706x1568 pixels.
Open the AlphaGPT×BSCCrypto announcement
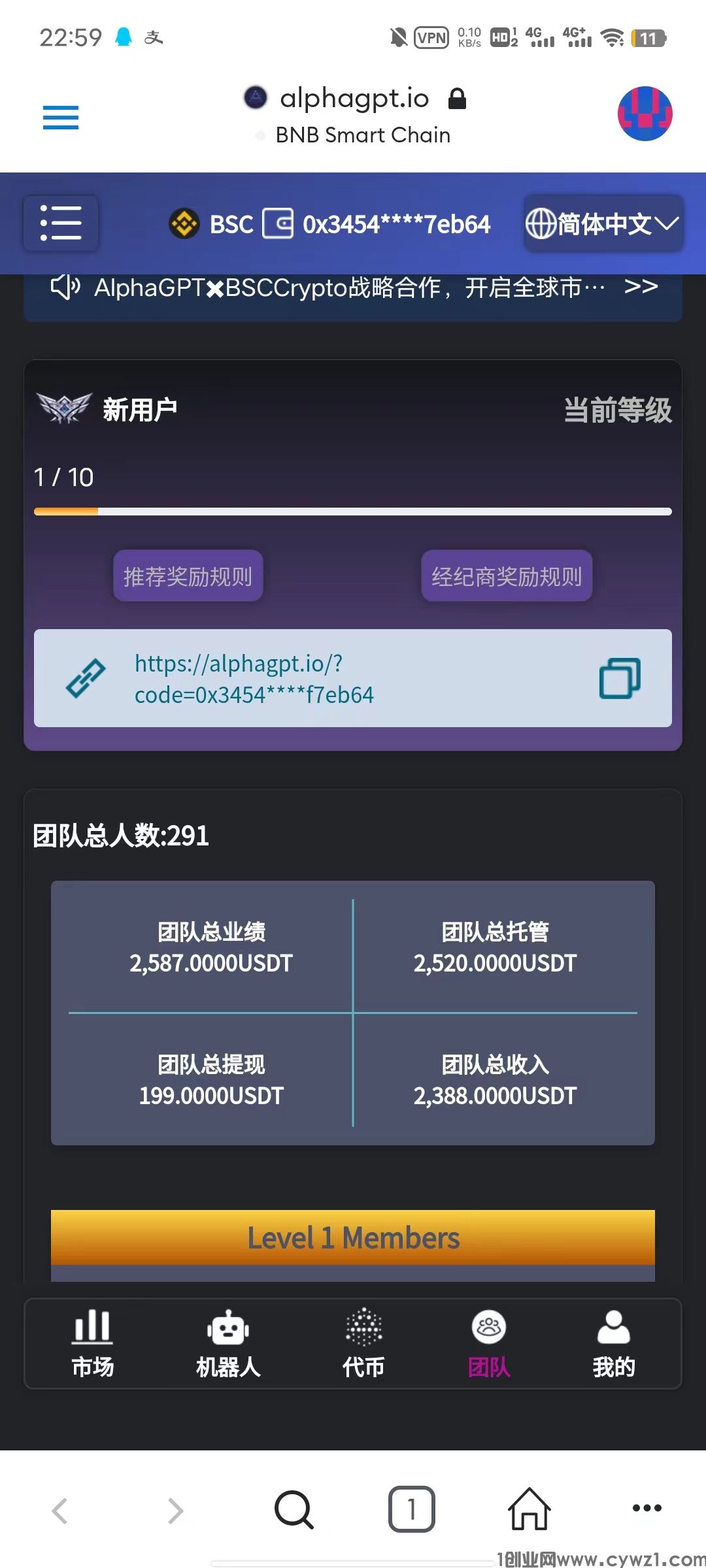[353, 287]
